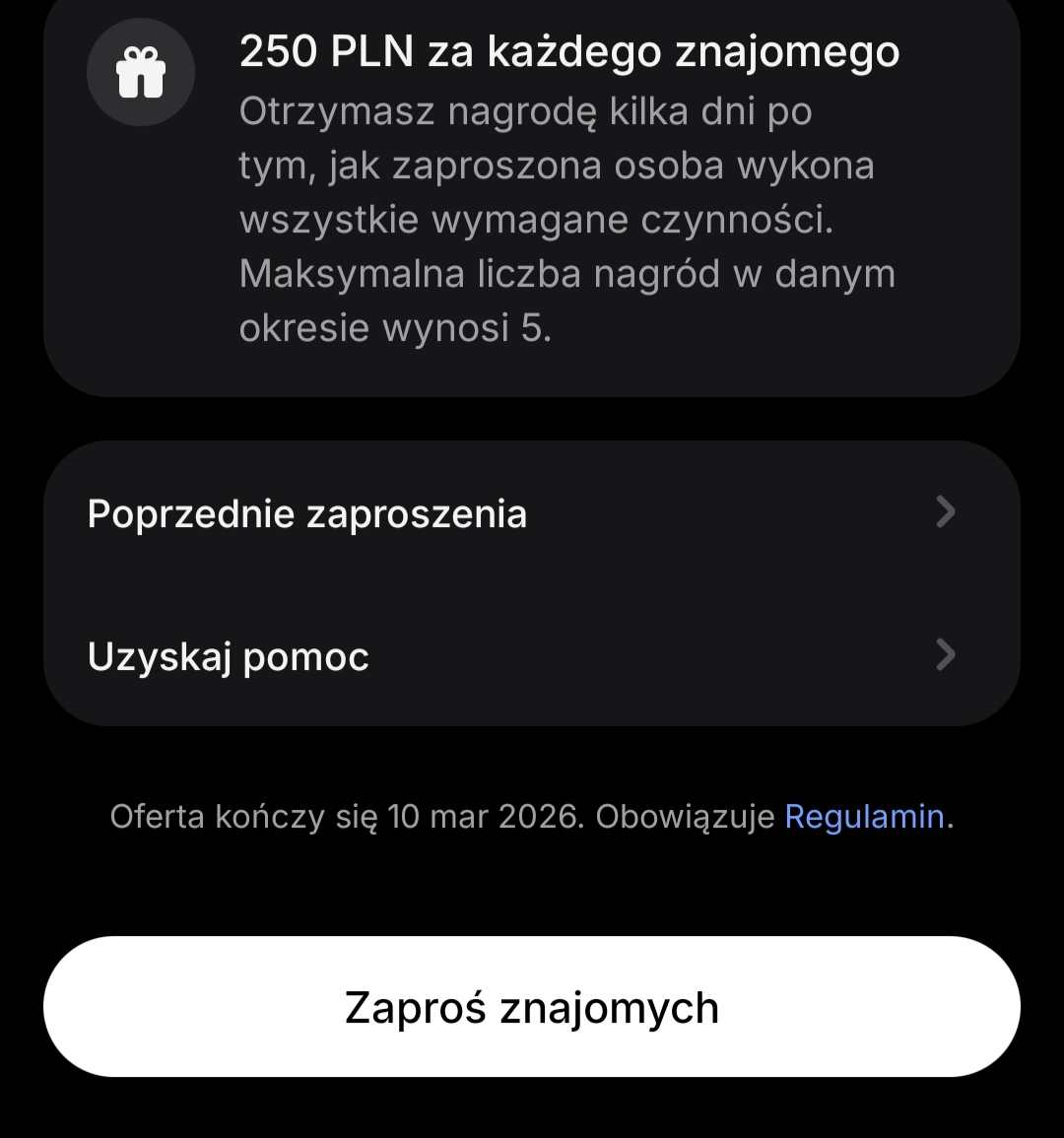Tap the Zaproś znajomych button
This screenshot has height=1138, width=1064.
[x=531, y=1007]
